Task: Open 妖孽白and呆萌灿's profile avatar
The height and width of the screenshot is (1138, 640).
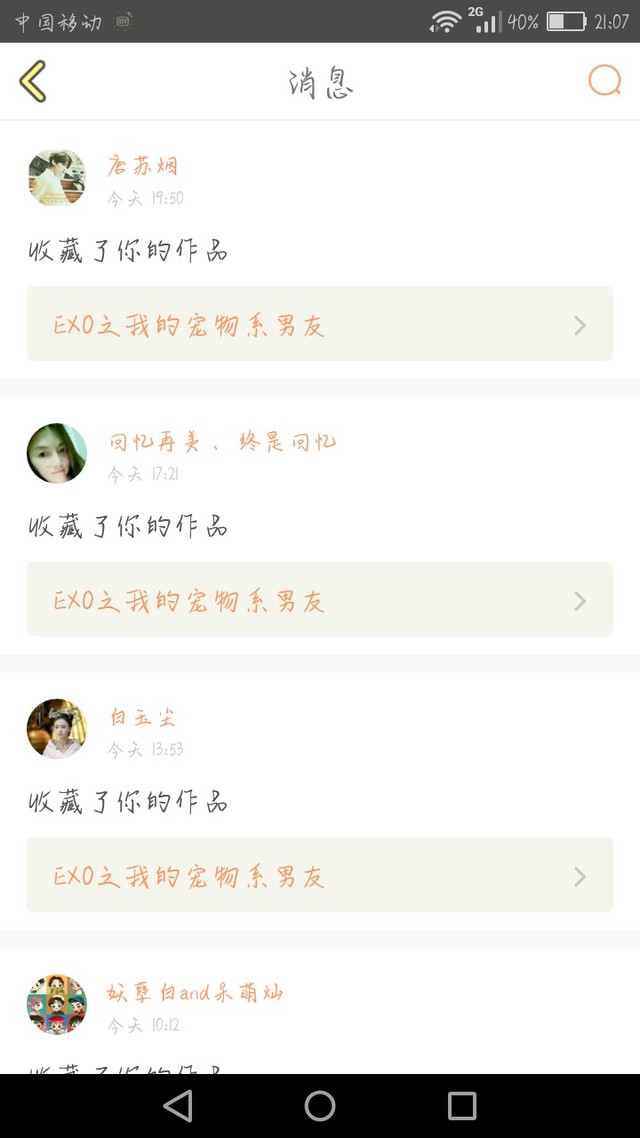Action: pos(56,1004)
